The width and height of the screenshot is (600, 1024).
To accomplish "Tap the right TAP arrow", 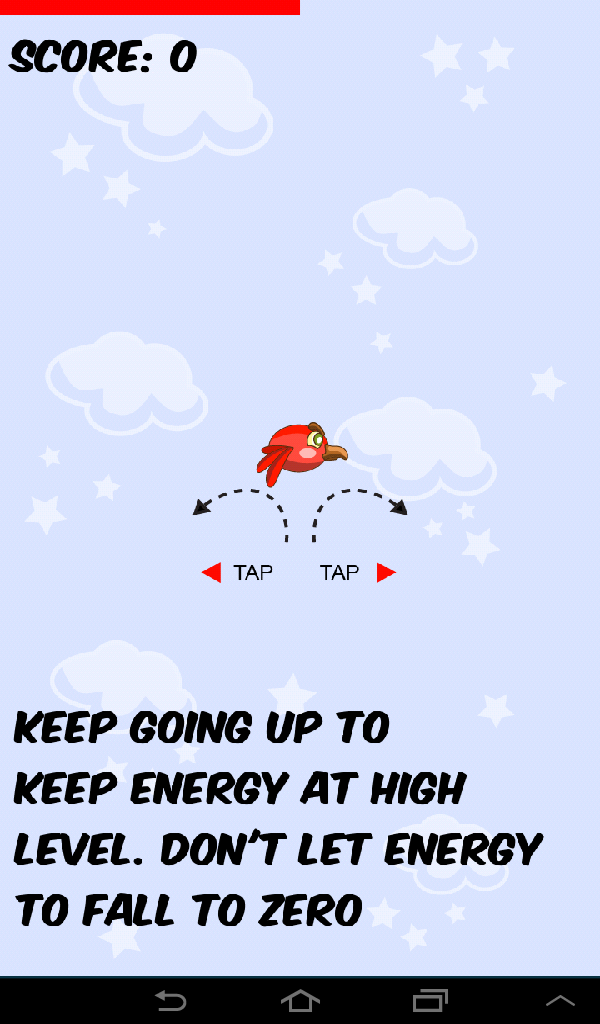I will [386, 573].
